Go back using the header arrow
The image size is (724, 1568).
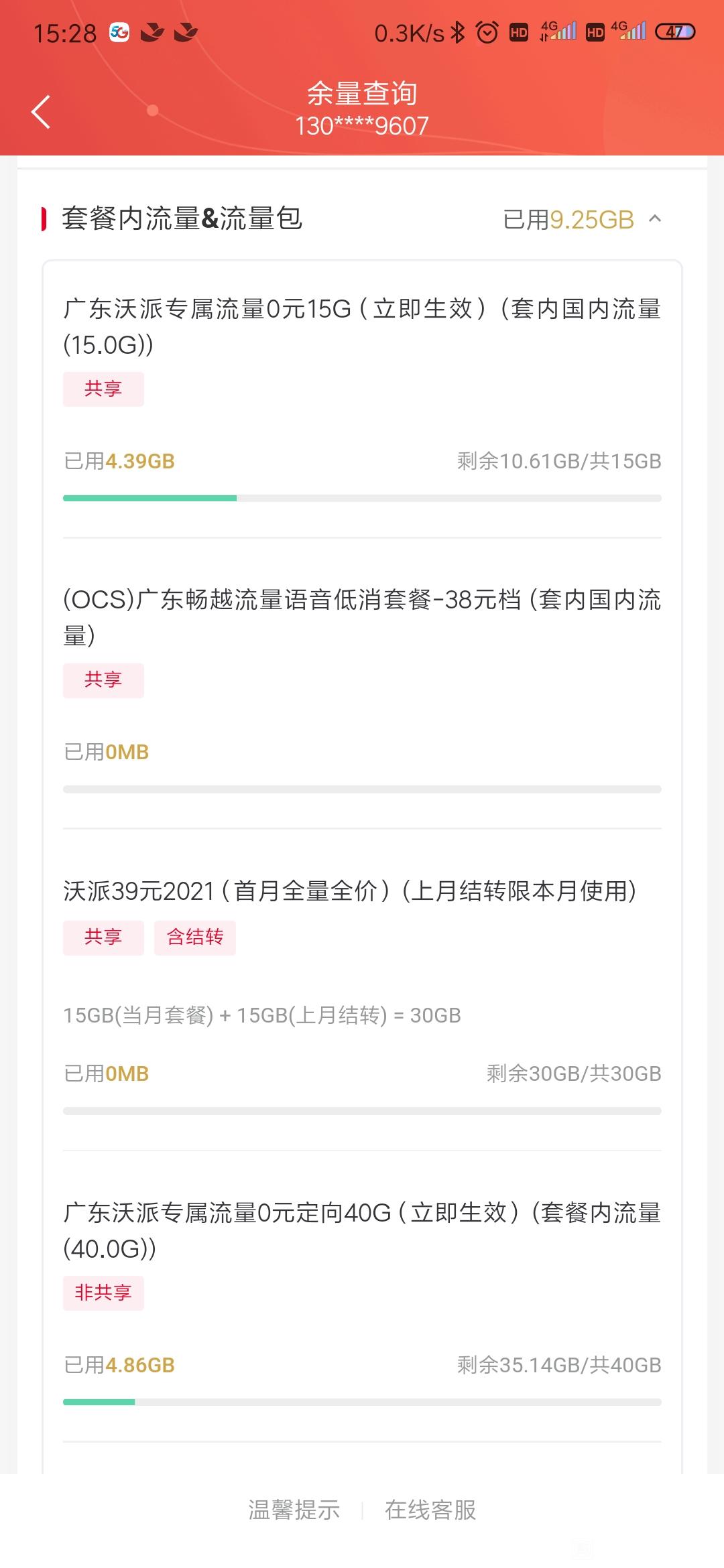click(41, 111)
